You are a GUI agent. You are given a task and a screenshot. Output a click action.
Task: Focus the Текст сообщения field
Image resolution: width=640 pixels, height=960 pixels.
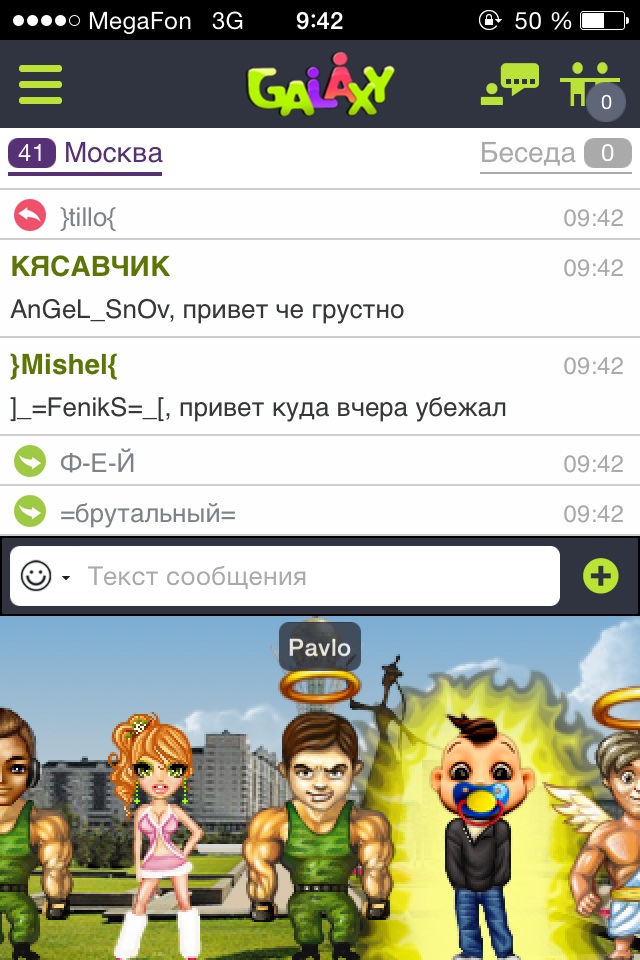pos(320,576)
